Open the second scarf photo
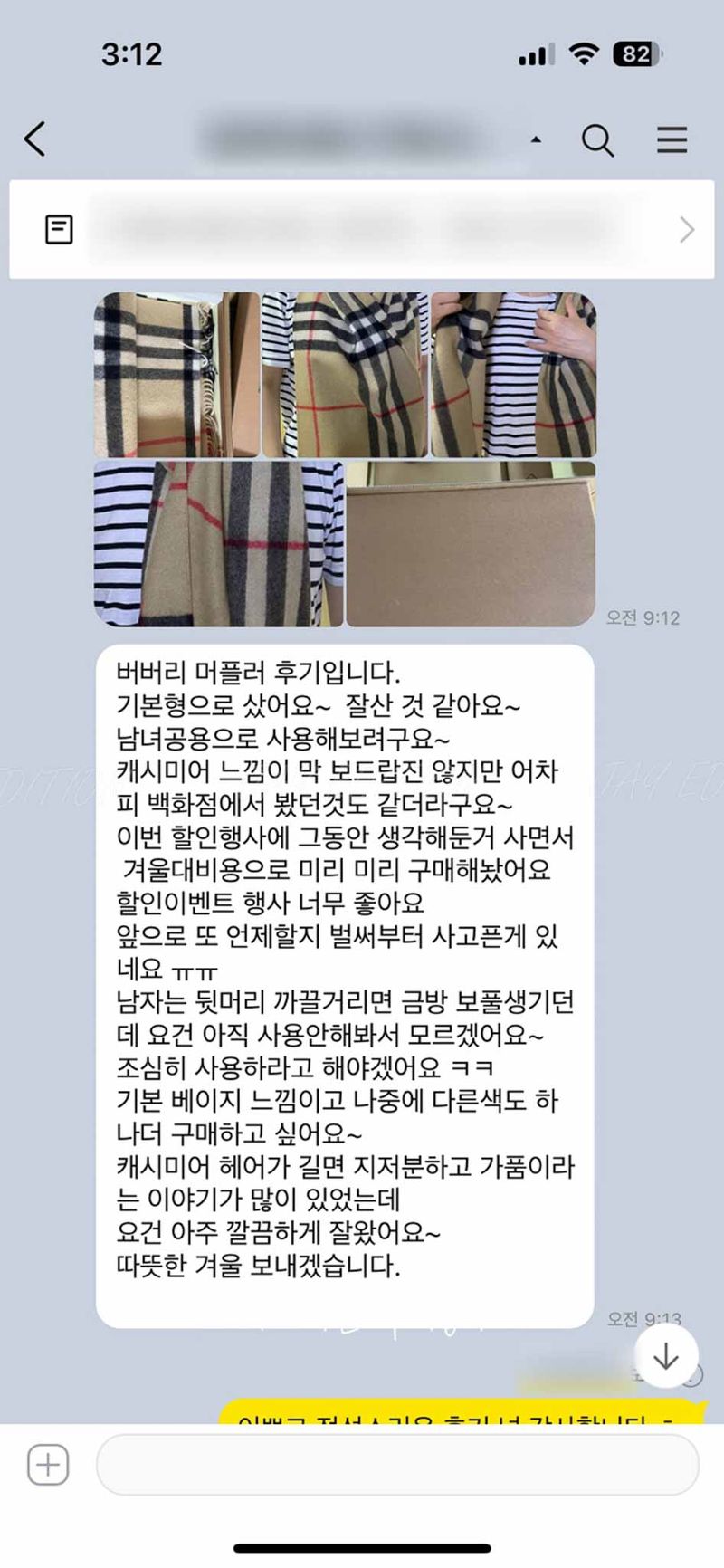This screenshot has height=1568, width=724. tap(345, 375)
